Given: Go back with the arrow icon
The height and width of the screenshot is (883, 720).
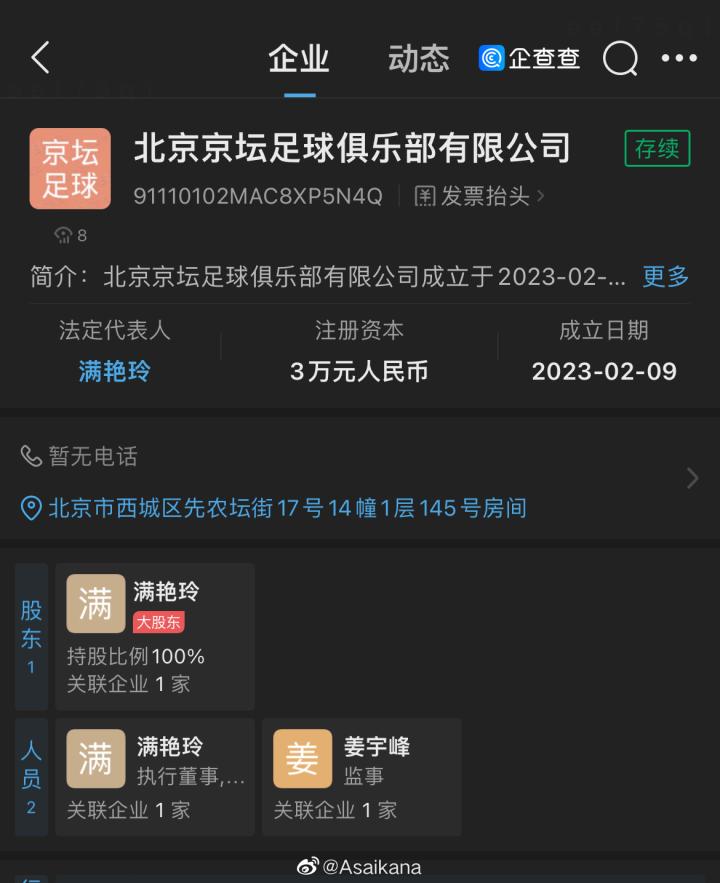Looking at the screenshot, I should [x=40, y=58].
